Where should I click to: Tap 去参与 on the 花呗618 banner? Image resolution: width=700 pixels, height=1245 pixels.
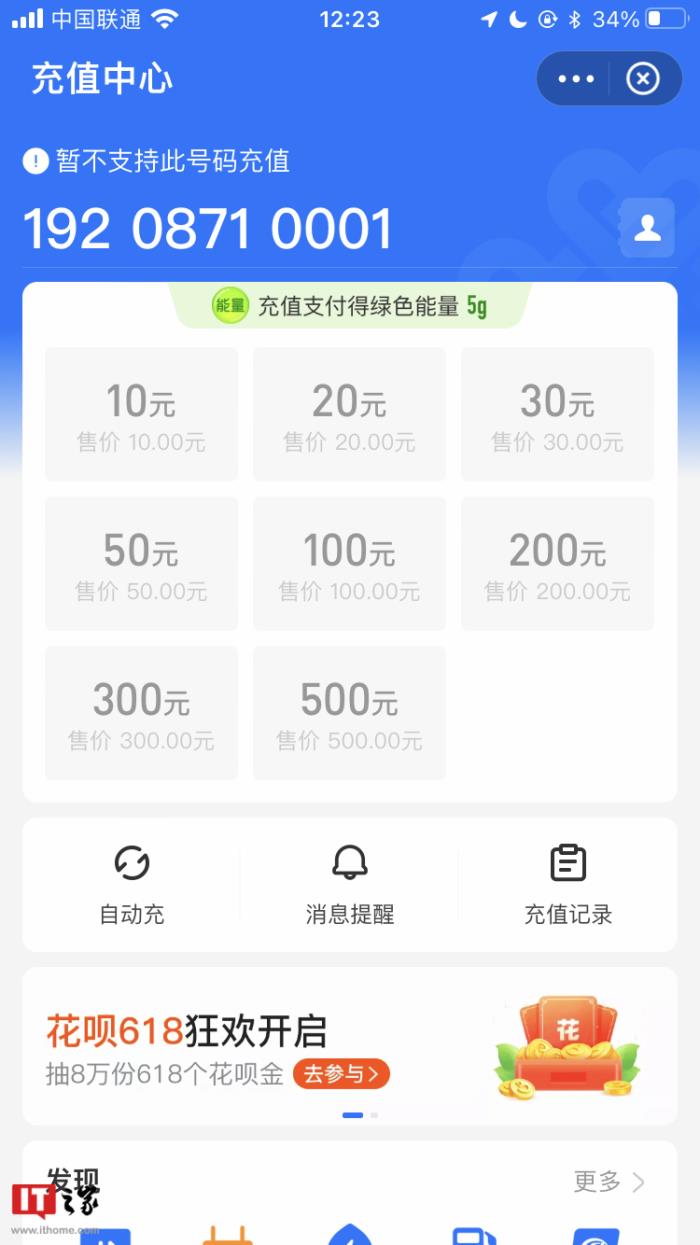tap(341, 1075)
